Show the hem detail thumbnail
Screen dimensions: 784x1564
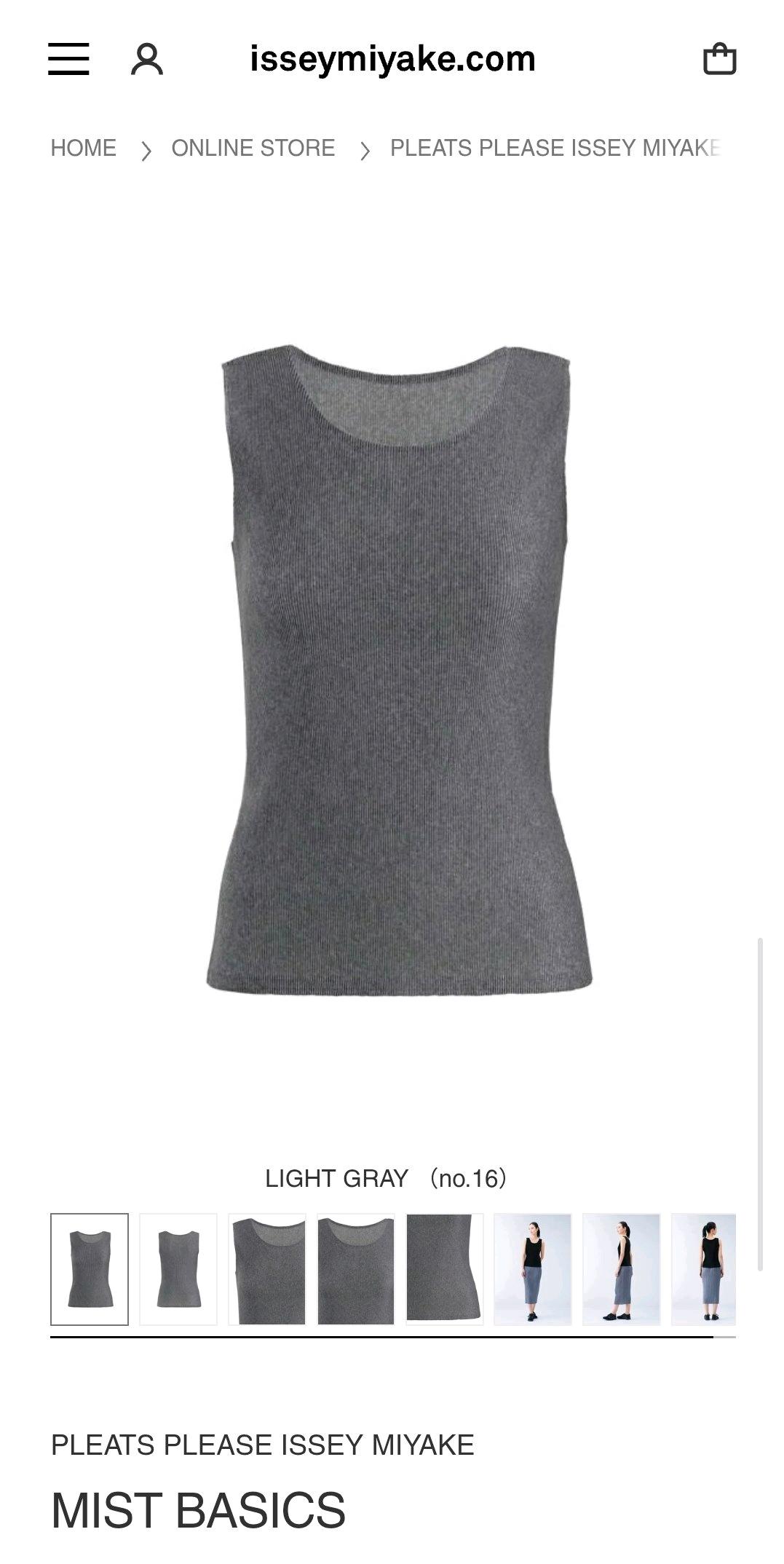[x=445, y=1269]
